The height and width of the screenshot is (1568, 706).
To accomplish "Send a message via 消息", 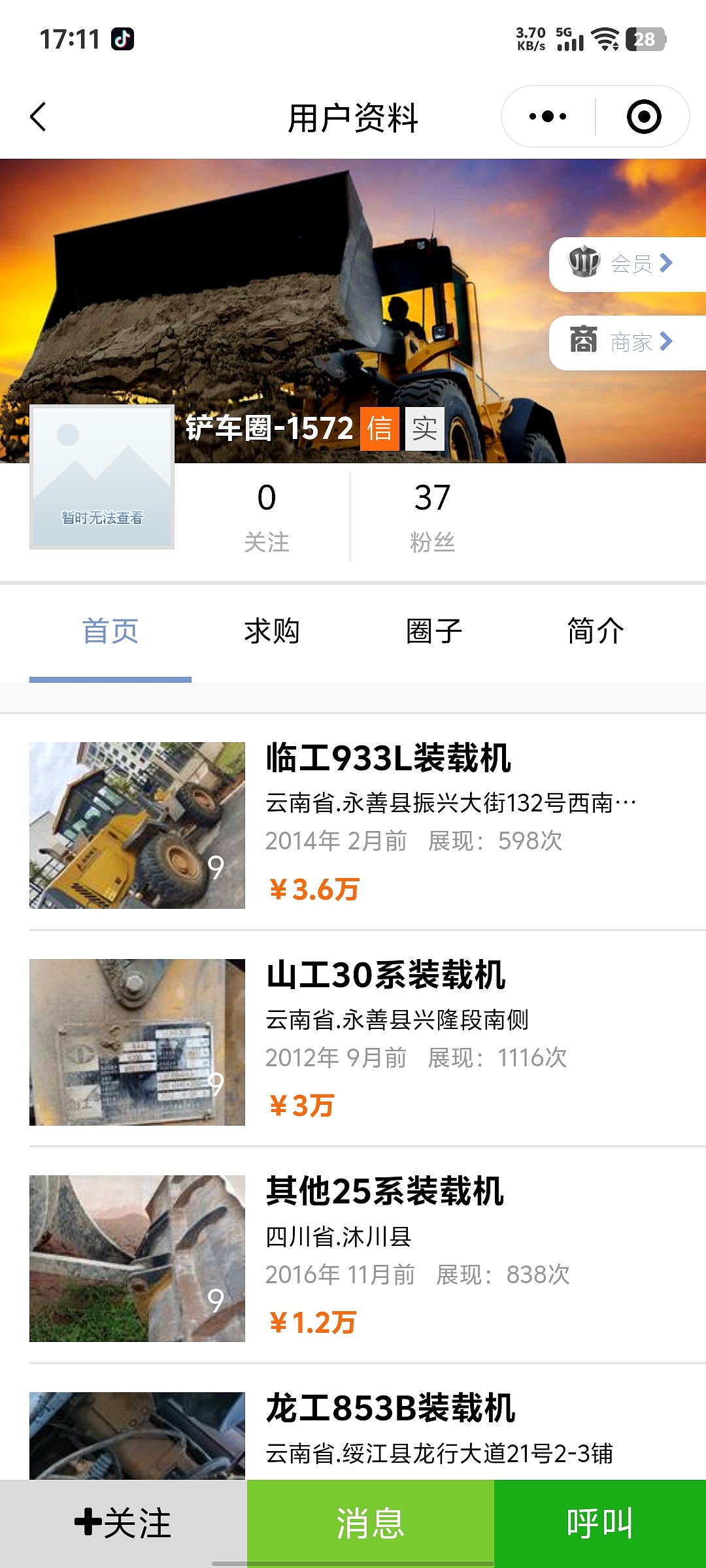I will 370,1523.
